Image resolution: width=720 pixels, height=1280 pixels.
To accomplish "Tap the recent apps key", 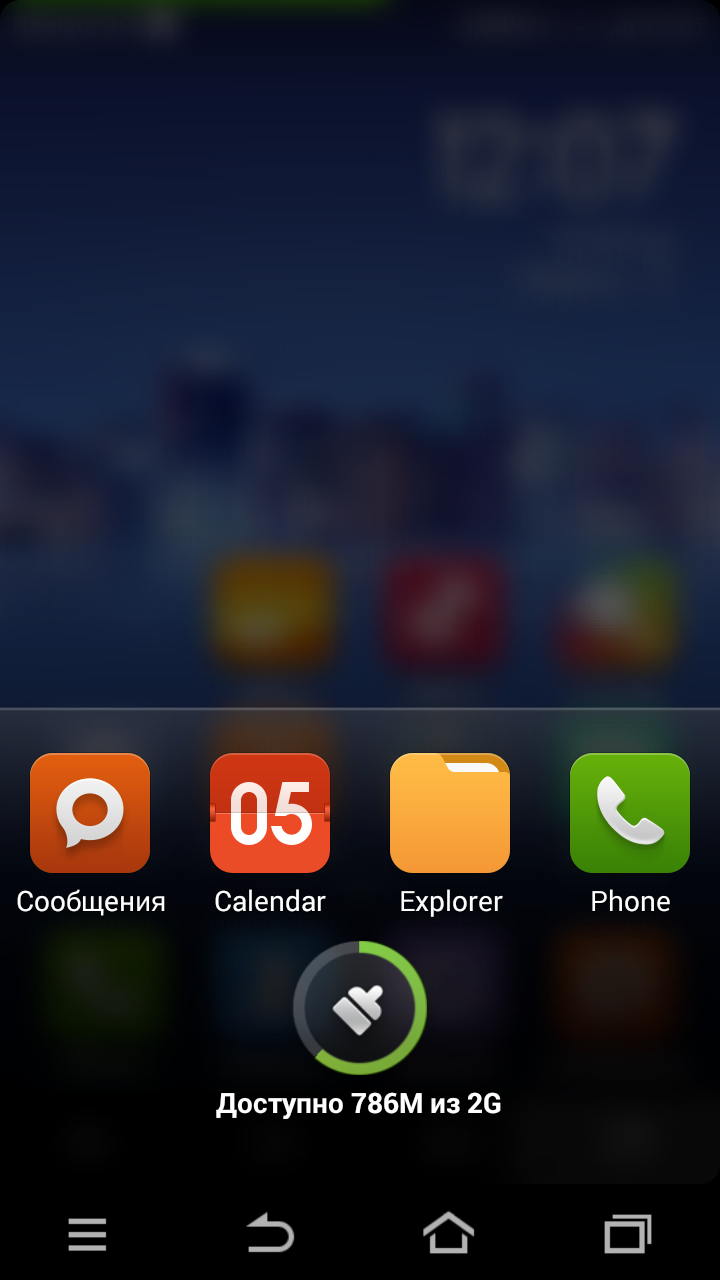I will point(628,1234).
